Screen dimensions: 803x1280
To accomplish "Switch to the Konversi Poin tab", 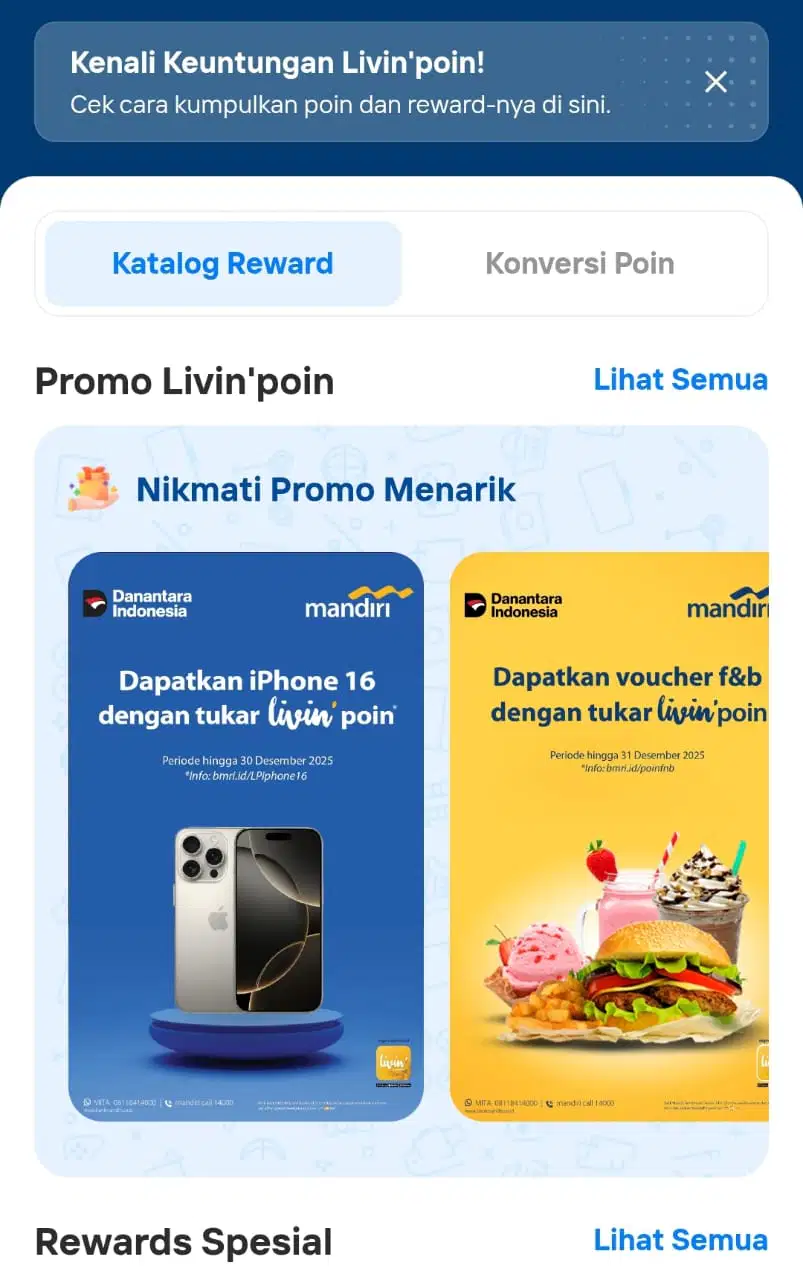I will tap(580, 264).
